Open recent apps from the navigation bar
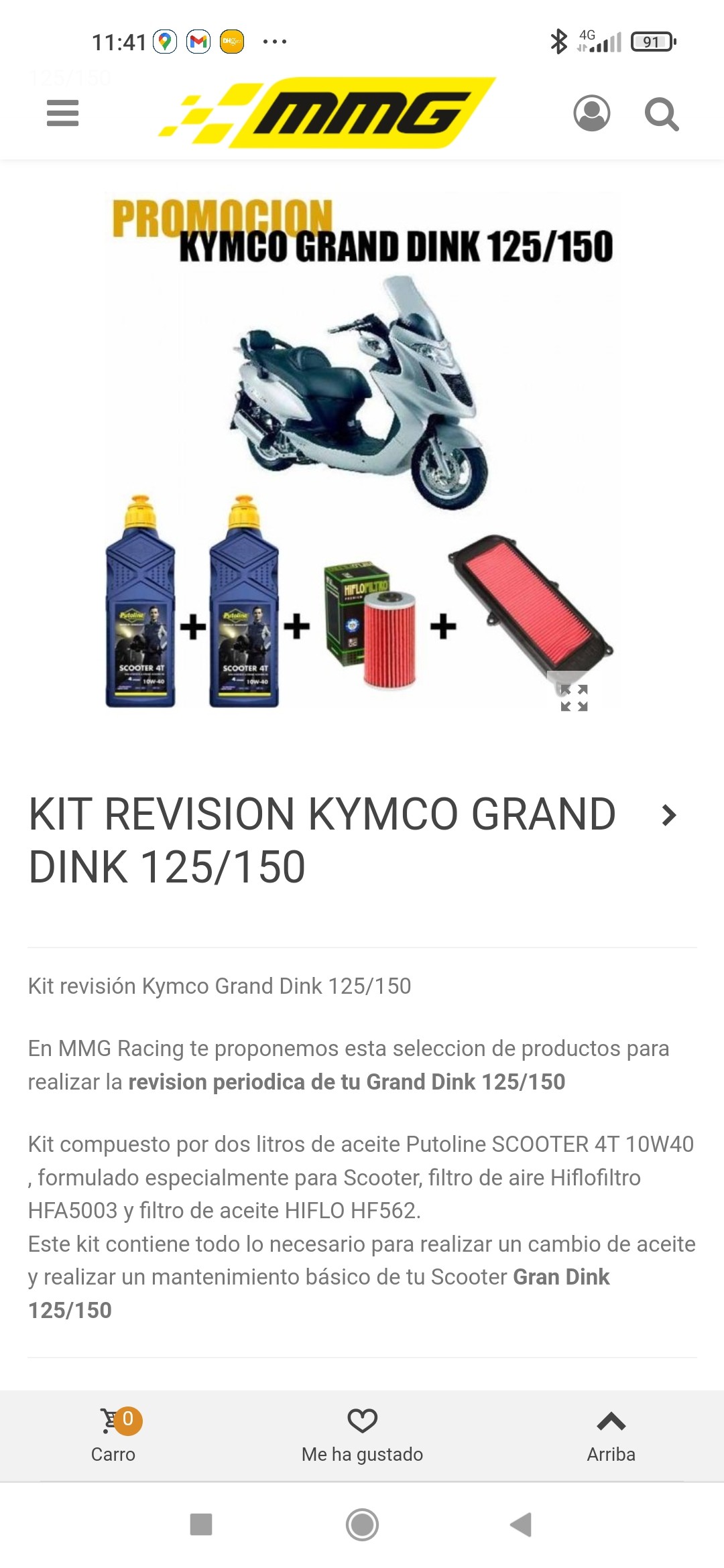 point(201,1524)
